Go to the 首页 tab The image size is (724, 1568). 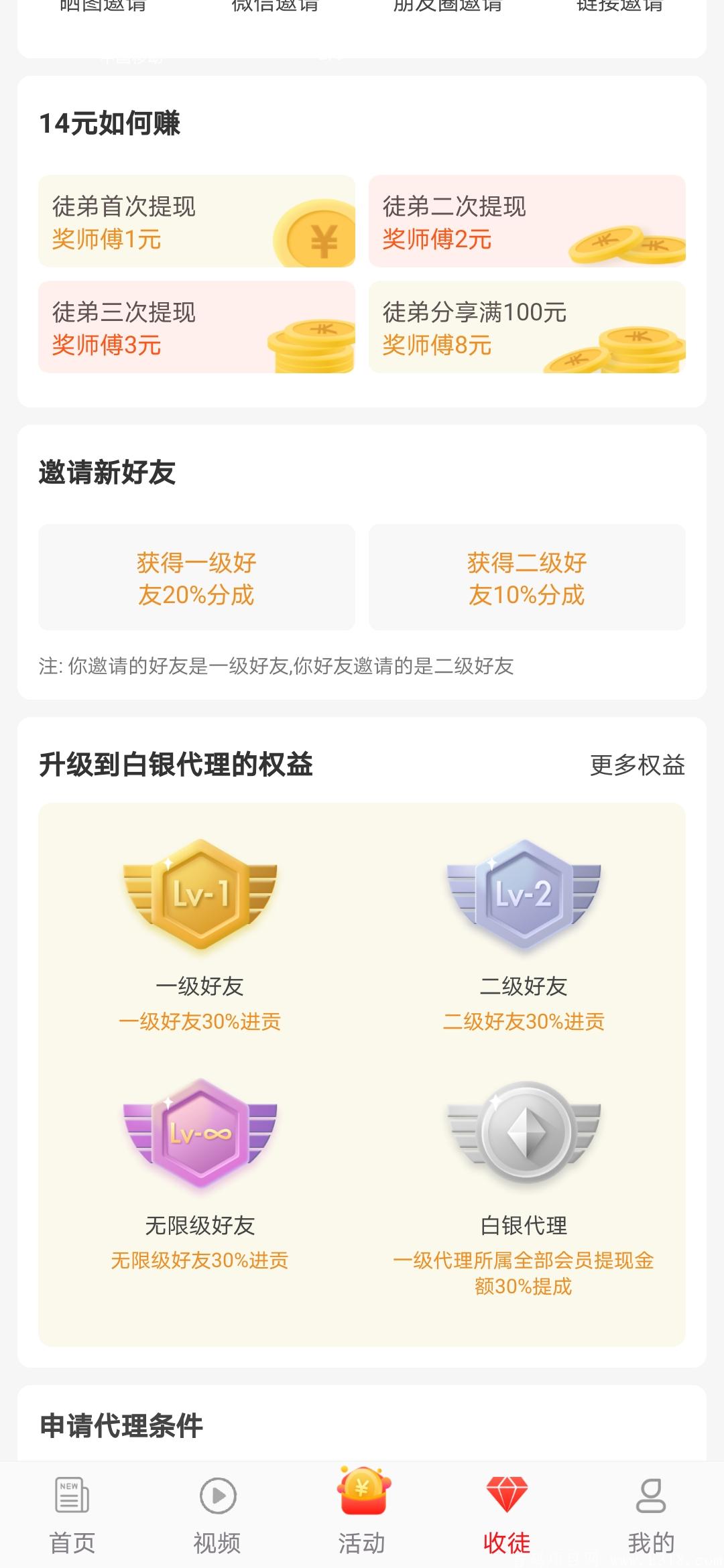tap(72, 1514)
